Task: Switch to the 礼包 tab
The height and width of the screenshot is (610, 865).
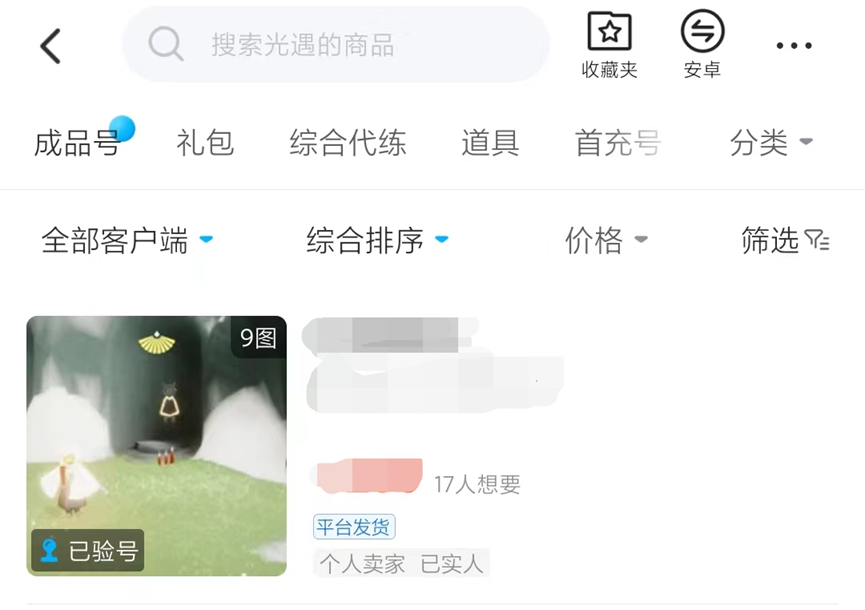Action: [205, 143]
